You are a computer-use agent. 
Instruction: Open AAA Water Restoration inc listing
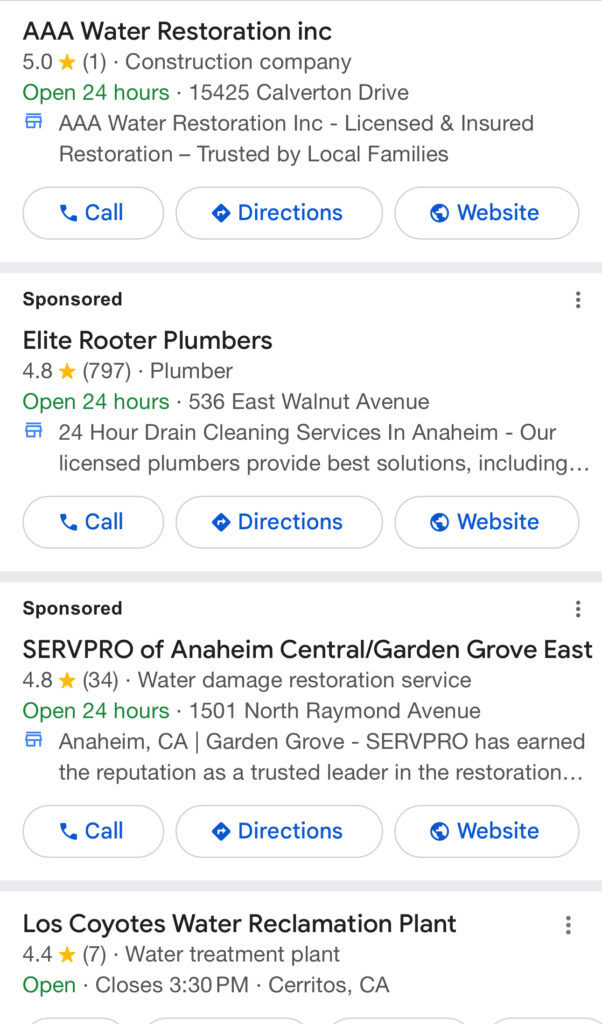click(177, 31)
